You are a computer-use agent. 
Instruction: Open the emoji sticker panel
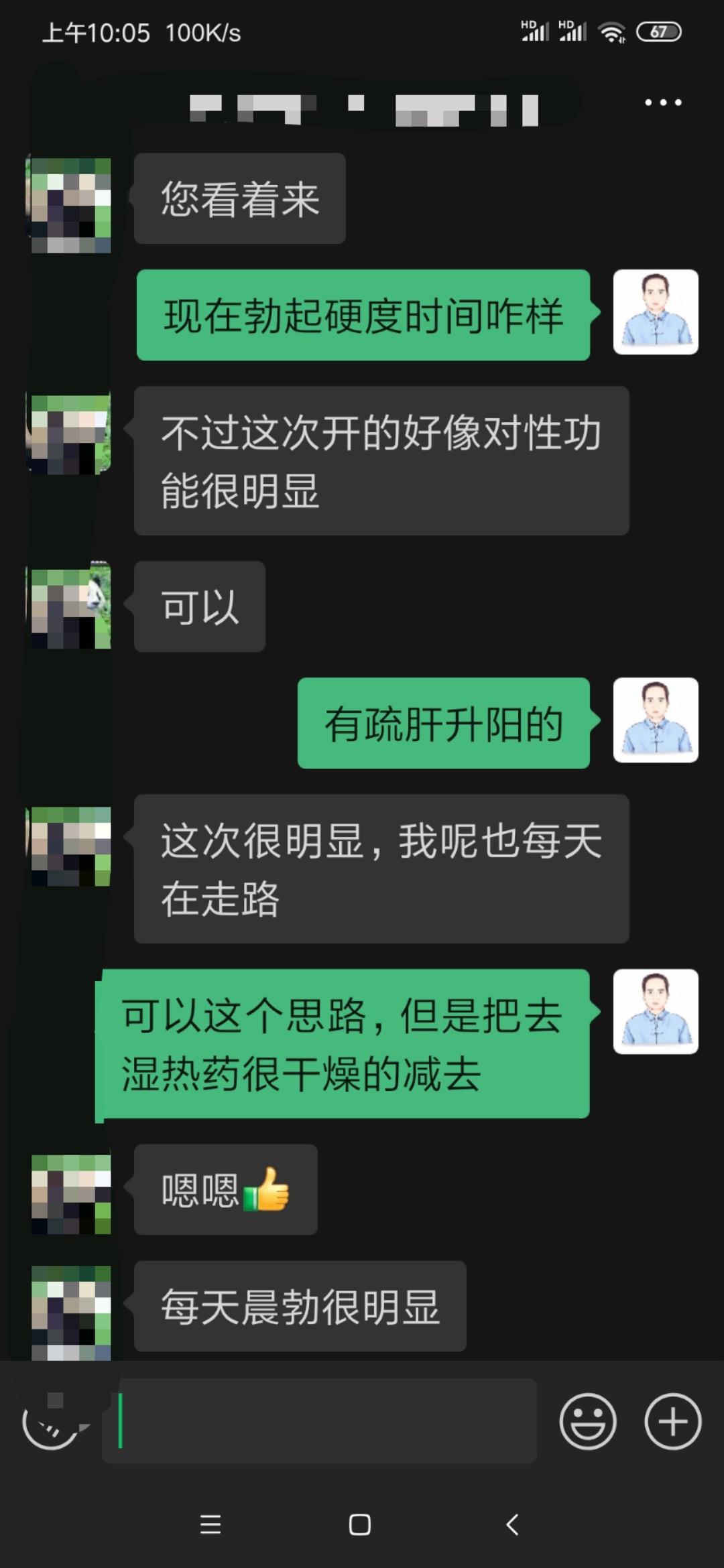[x=587, y=1421]
